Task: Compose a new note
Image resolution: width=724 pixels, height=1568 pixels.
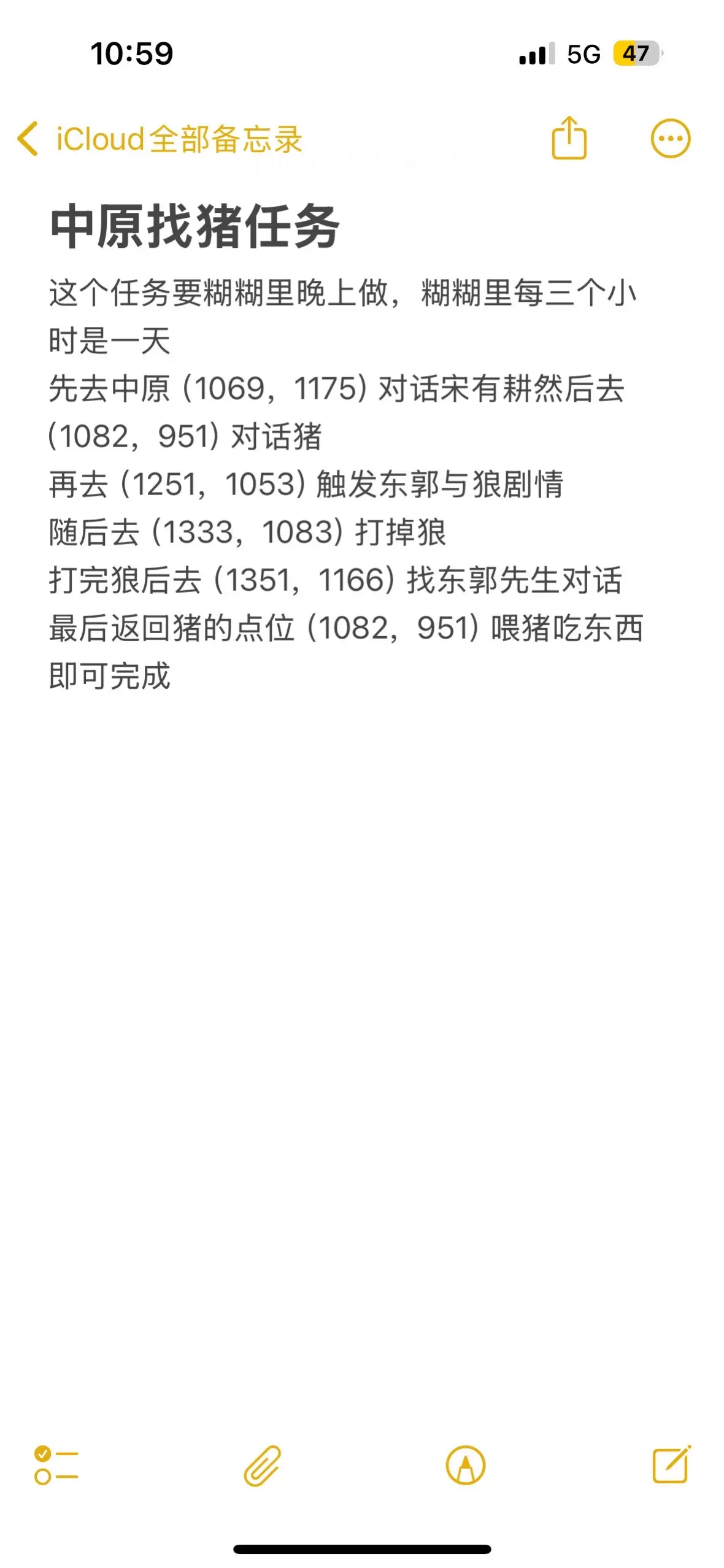Action: point(671,1464)
